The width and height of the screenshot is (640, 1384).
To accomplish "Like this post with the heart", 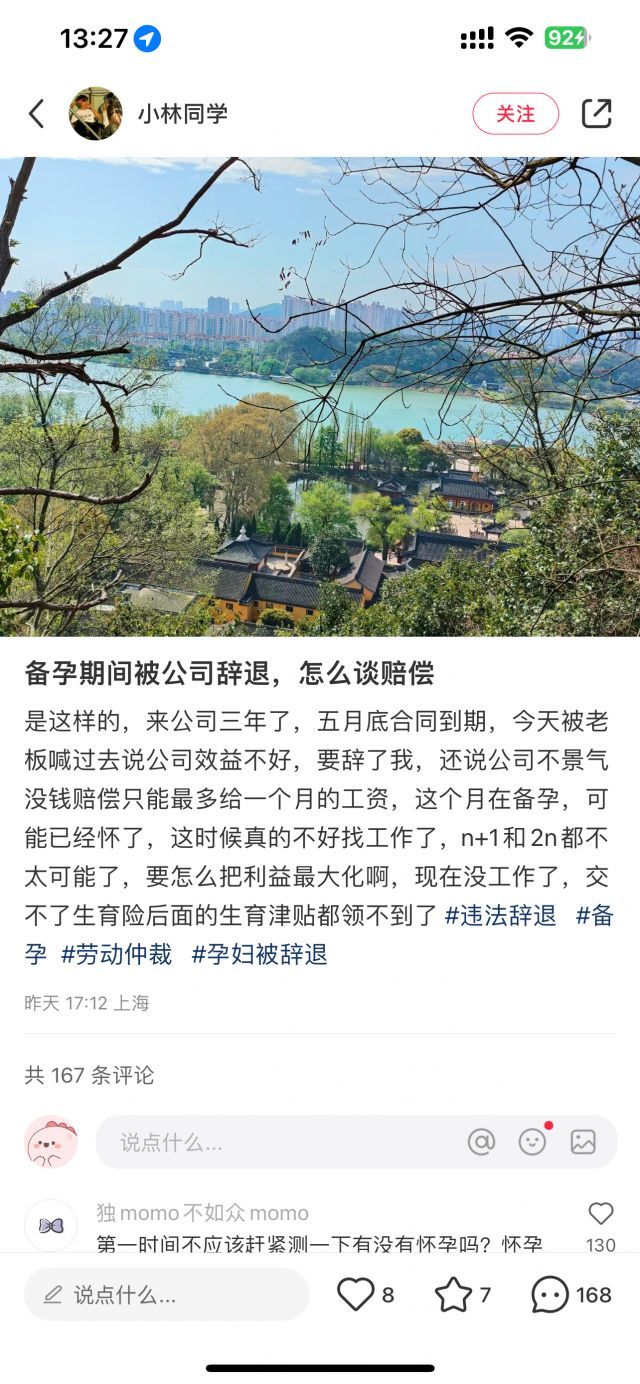I will coord(355,1295).
